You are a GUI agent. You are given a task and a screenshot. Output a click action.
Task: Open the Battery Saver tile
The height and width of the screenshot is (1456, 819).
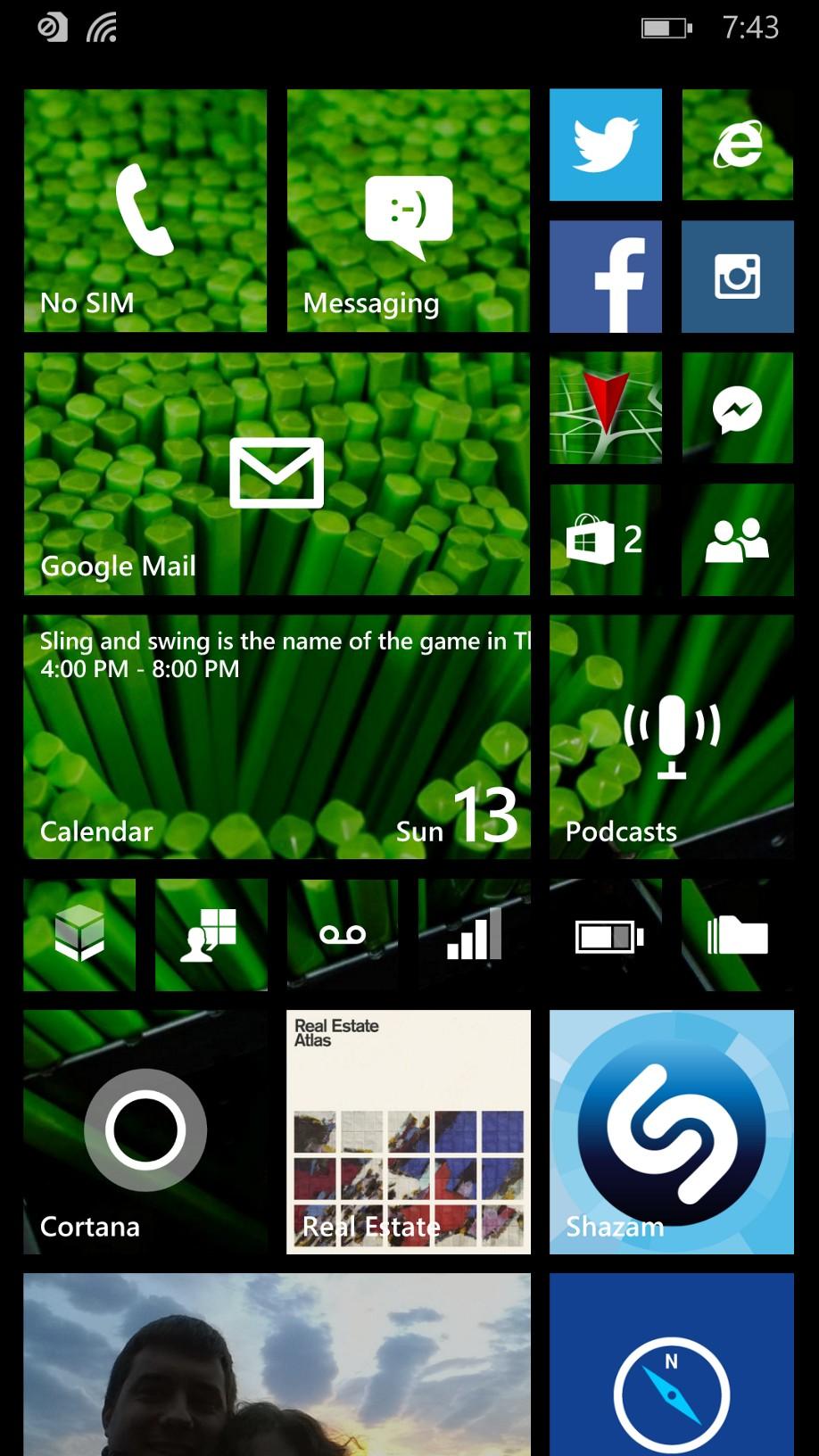click(606, 935)
